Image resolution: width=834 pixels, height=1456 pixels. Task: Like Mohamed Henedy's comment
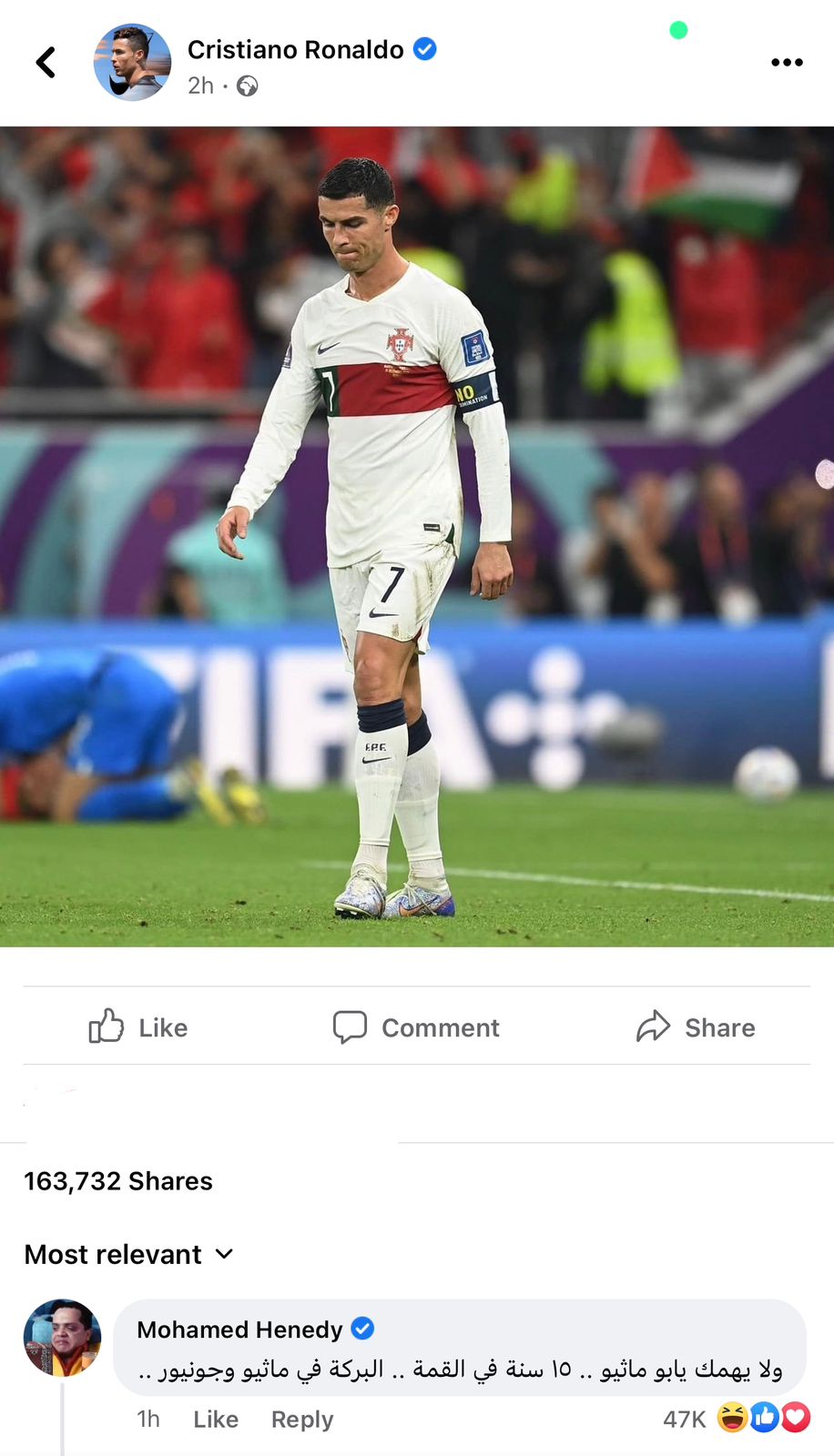(x=216, y=1420)
